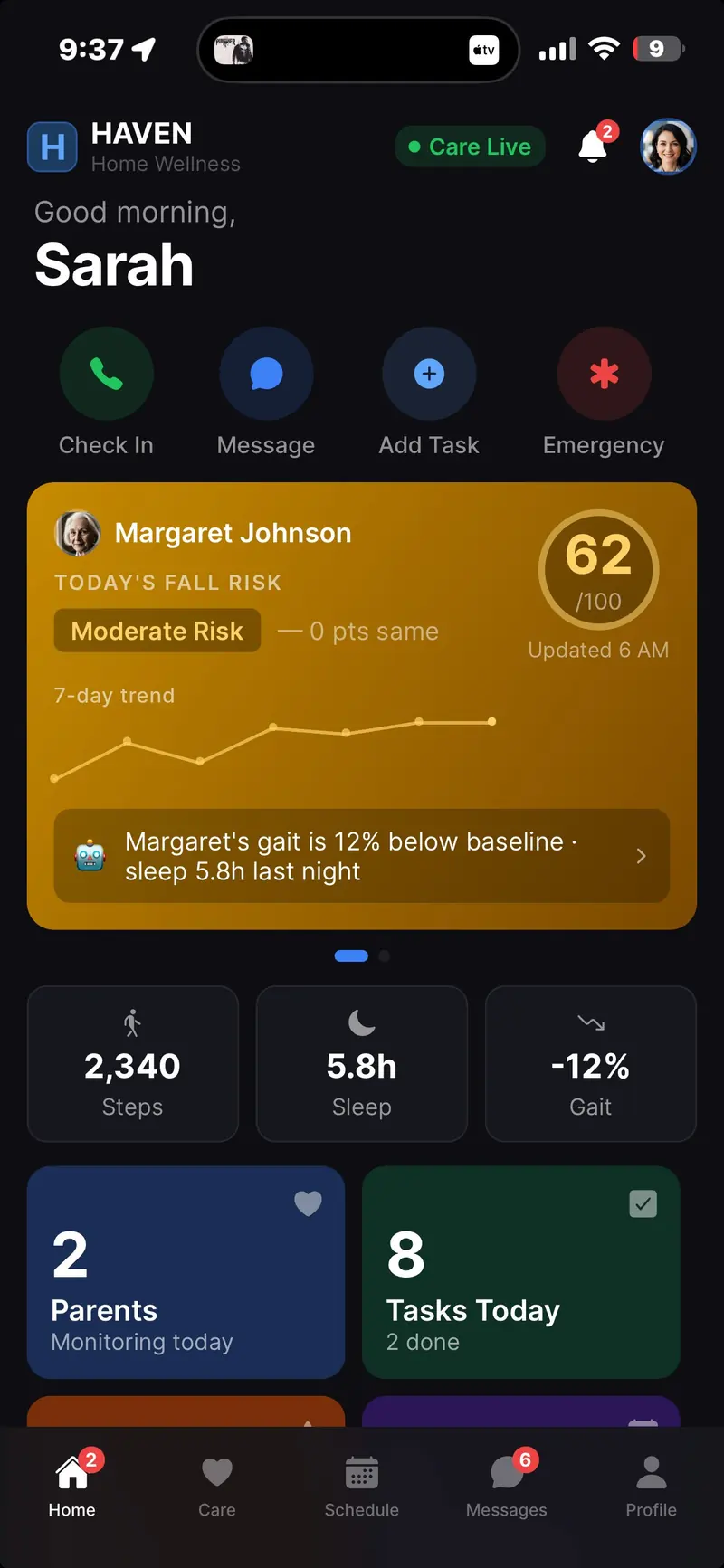Tap the Care Live status chip
This screenshot has width=724, height=1568.
coord(471,147)
